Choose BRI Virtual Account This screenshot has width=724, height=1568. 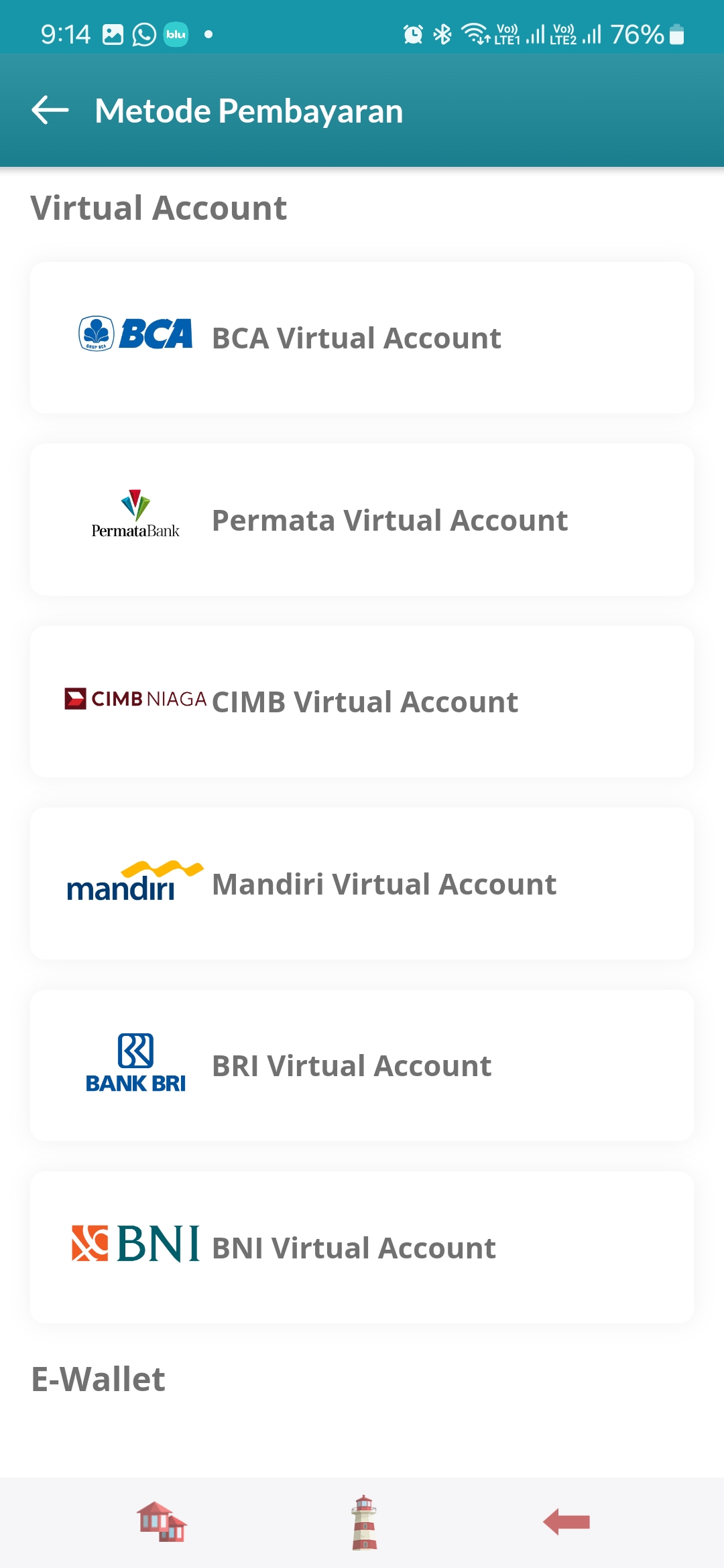[x=362, y=1065]
